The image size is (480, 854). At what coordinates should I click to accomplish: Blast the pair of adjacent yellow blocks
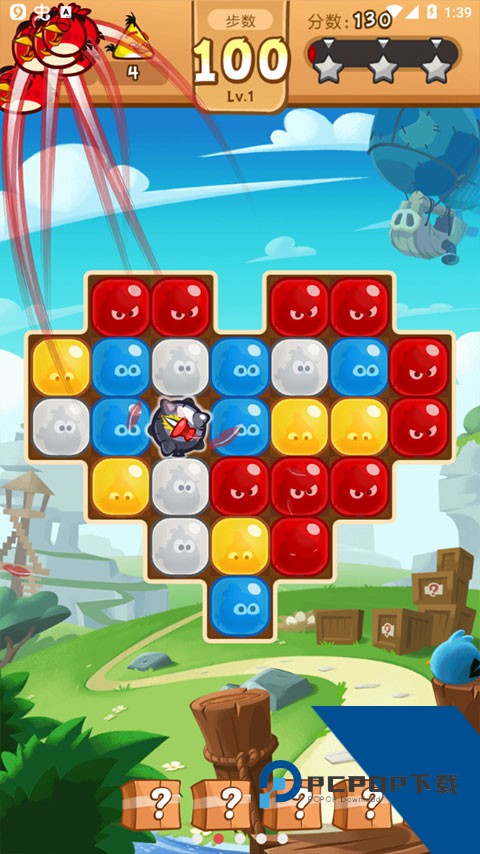point(330,427)
